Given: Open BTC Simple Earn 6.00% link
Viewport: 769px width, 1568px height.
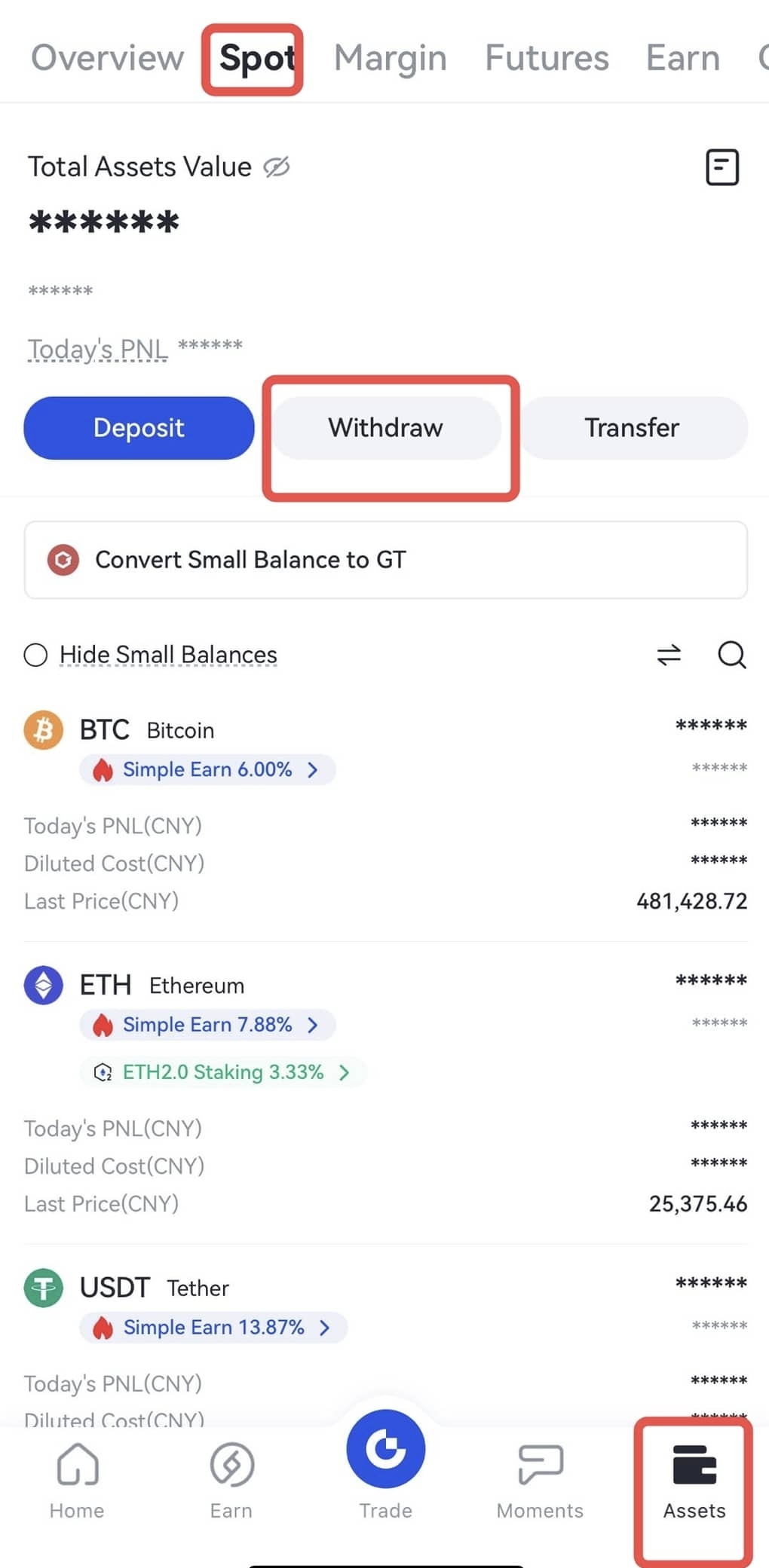Looking at the screenshot, I should (207, 769).
